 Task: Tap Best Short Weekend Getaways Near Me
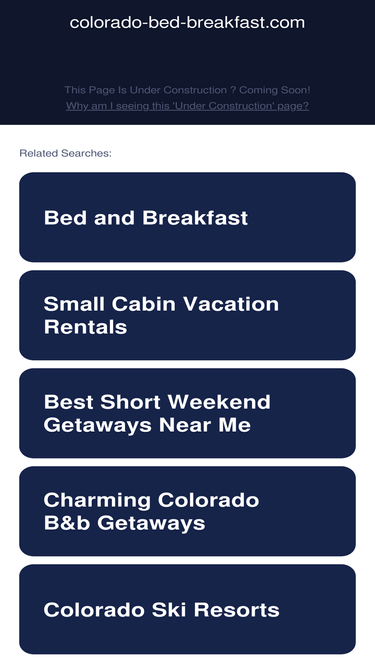(x=188, y=413)
